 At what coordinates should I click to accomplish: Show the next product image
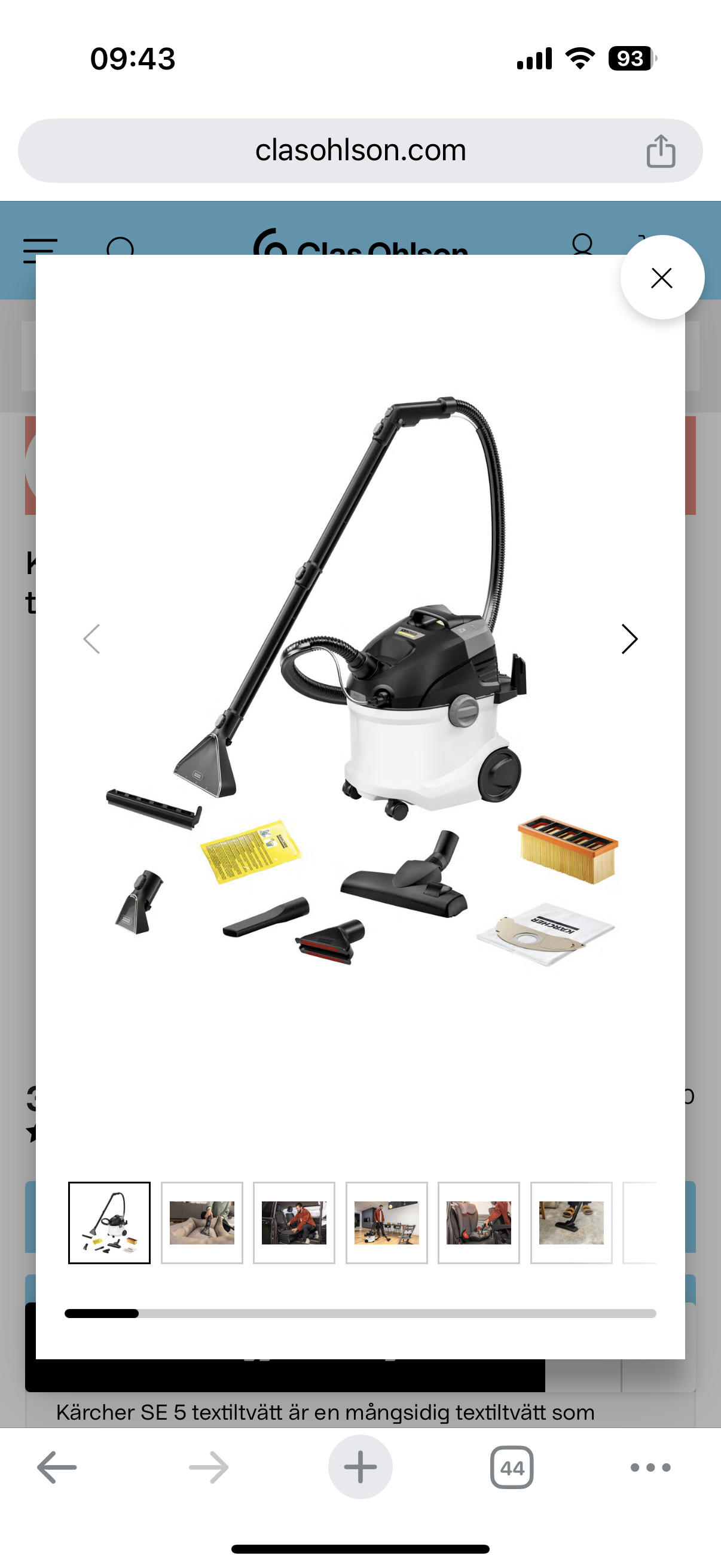coord(629,639)
